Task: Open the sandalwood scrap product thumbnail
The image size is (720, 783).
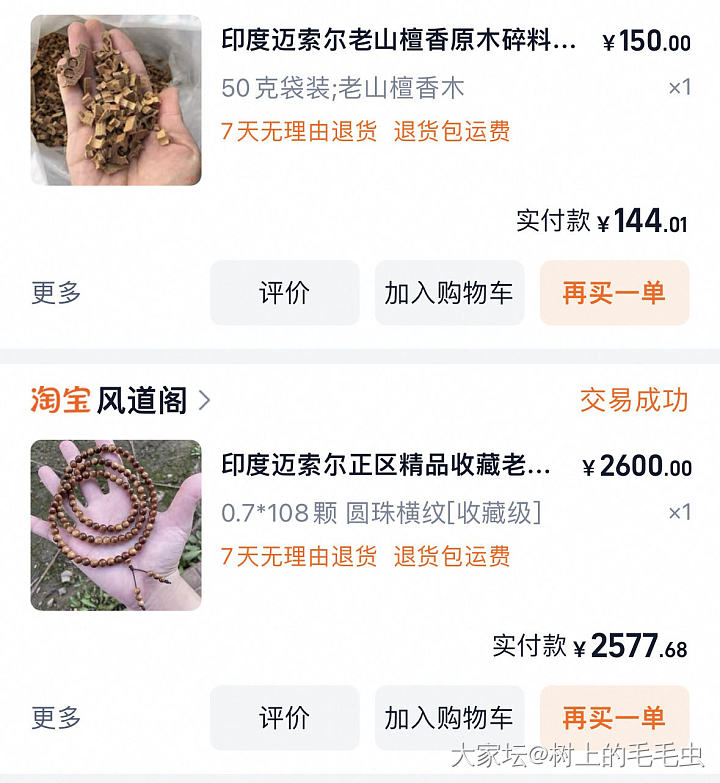Action: (x=115, y=100)
